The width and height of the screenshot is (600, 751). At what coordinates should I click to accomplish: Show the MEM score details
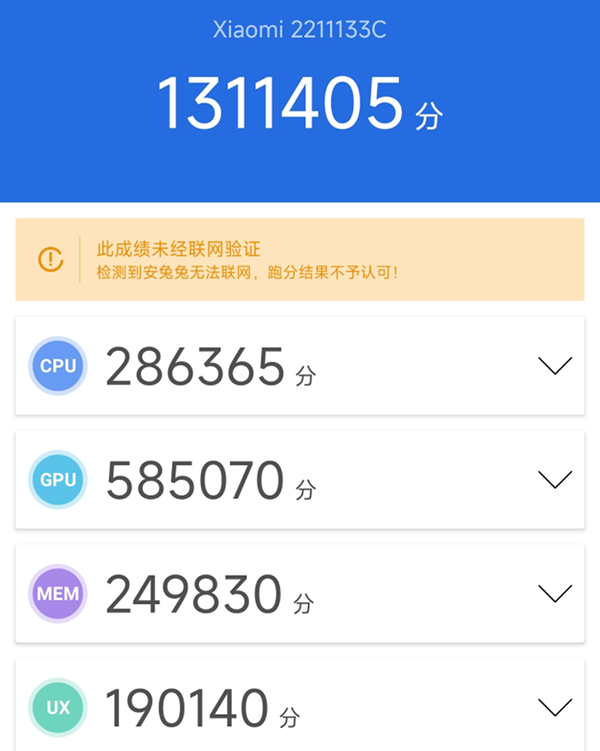coord(554,594)
